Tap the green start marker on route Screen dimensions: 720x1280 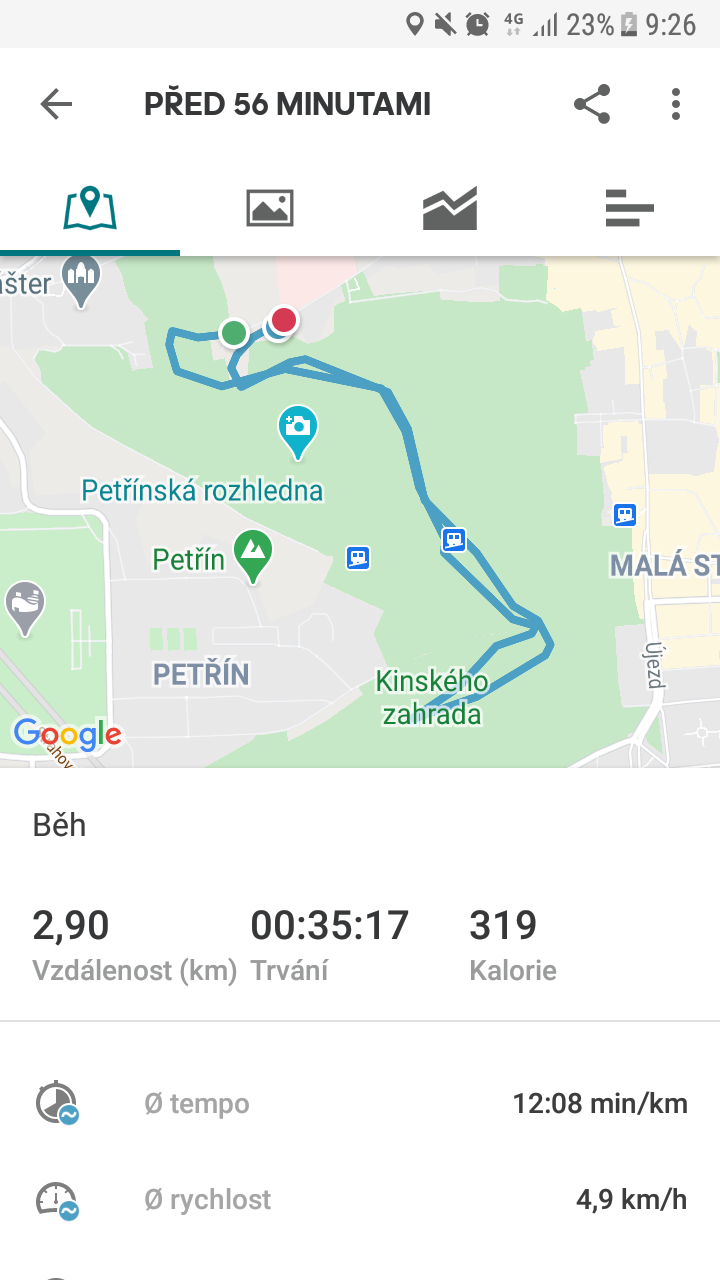tap(233, 332)
